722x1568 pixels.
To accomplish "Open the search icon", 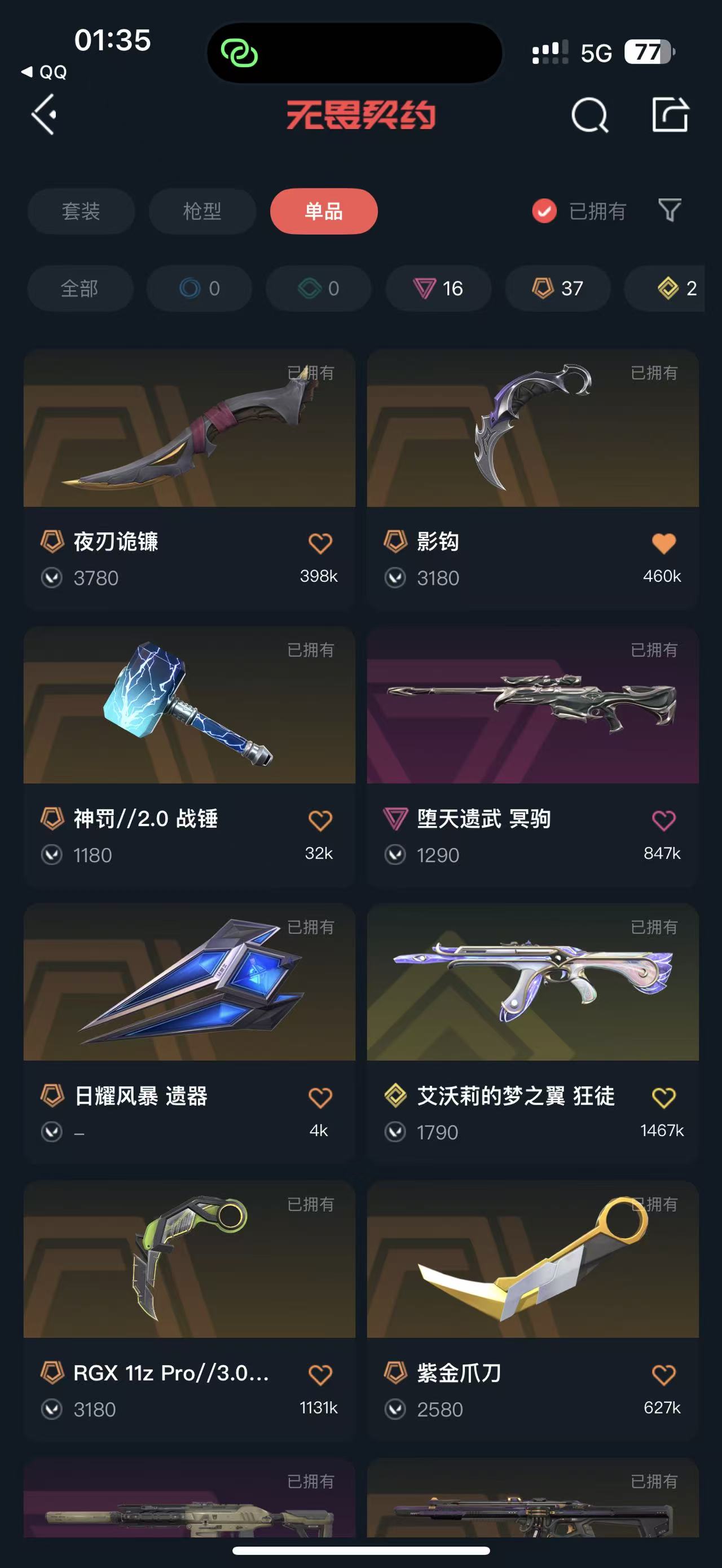I will tap(589, 115).
